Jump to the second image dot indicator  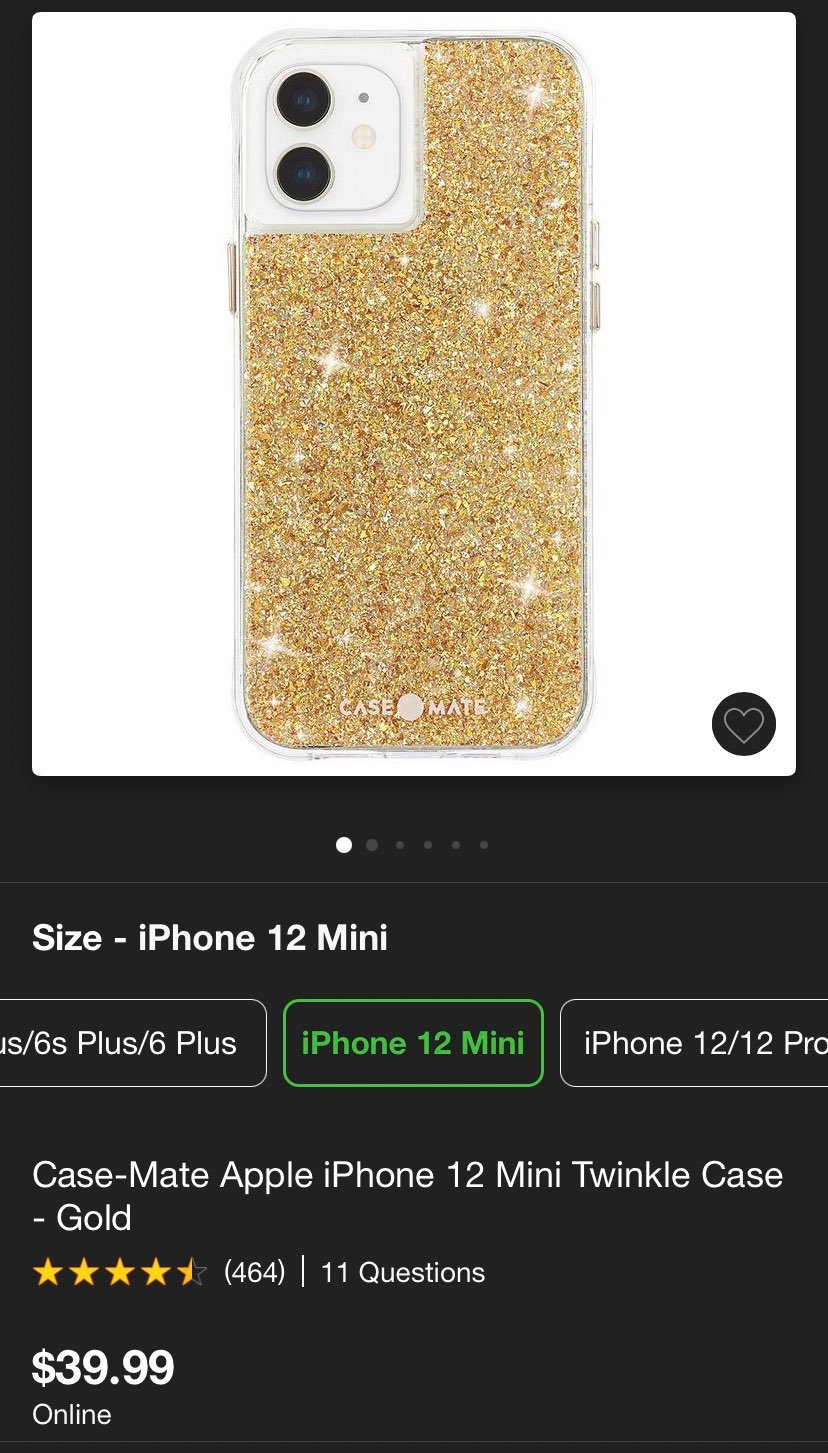coord(372,845)
